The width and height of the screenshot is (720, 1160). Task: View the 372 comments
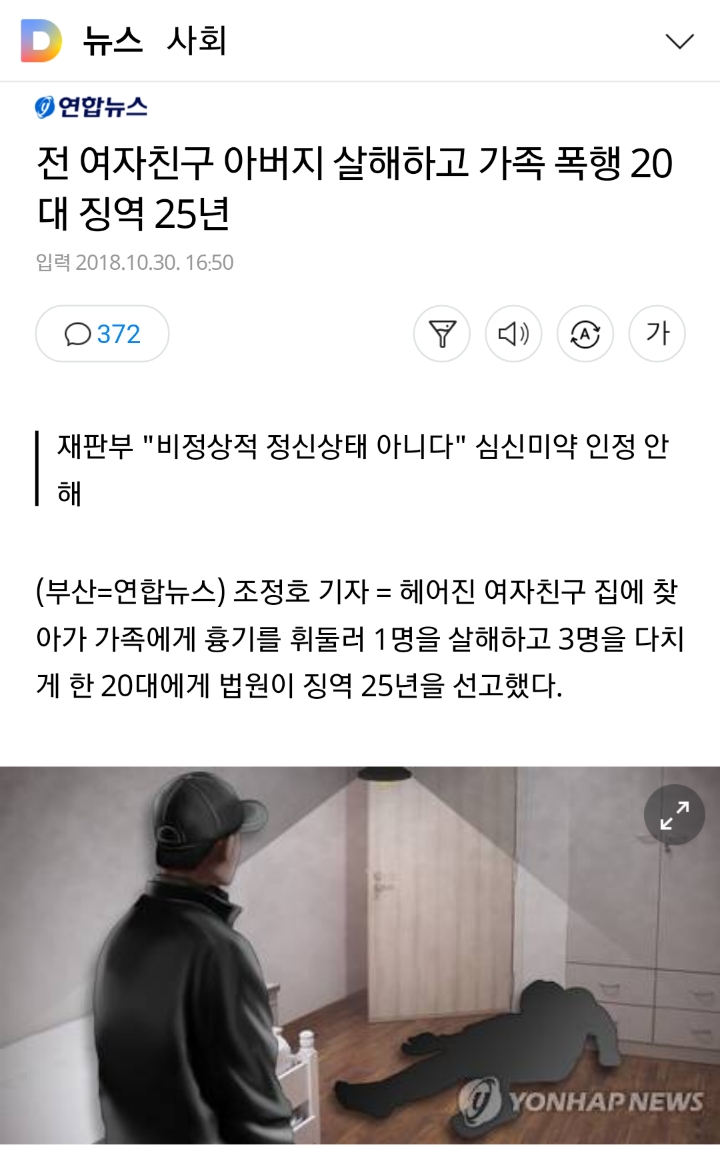coord(102,334)
